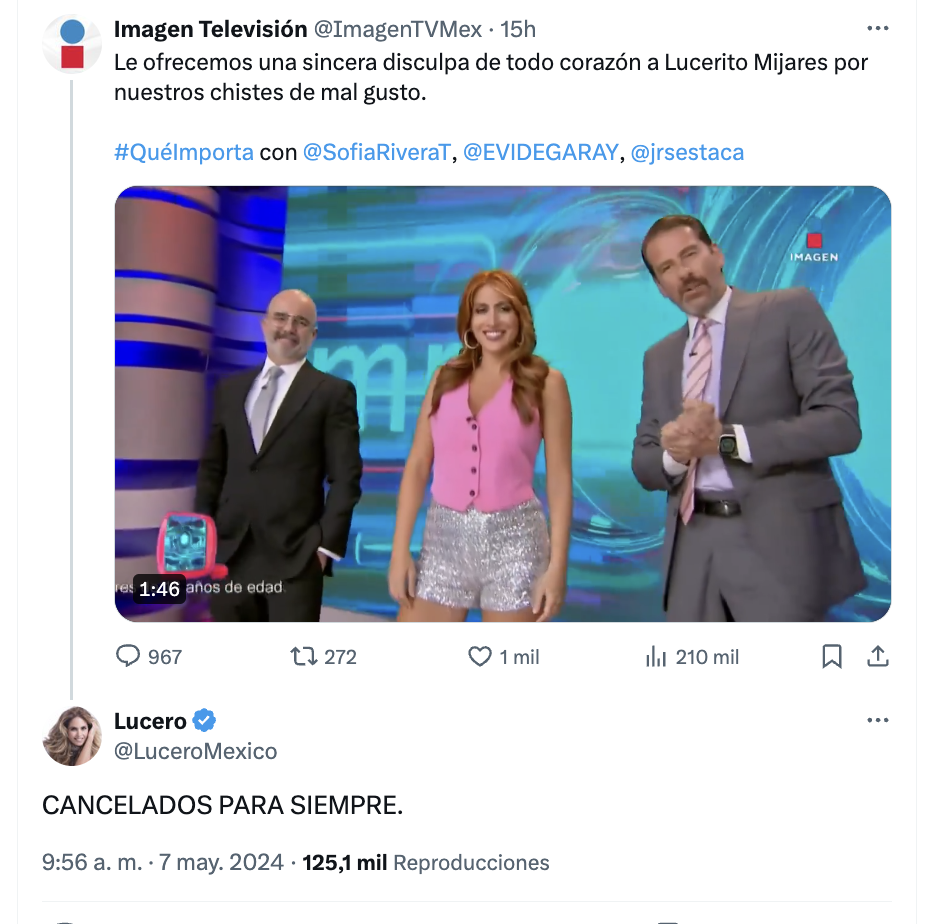Viewport: 935px width, 924px height.
Task: Bookmark the Imagen Televisión tweet
Action: tap(831, 656)
